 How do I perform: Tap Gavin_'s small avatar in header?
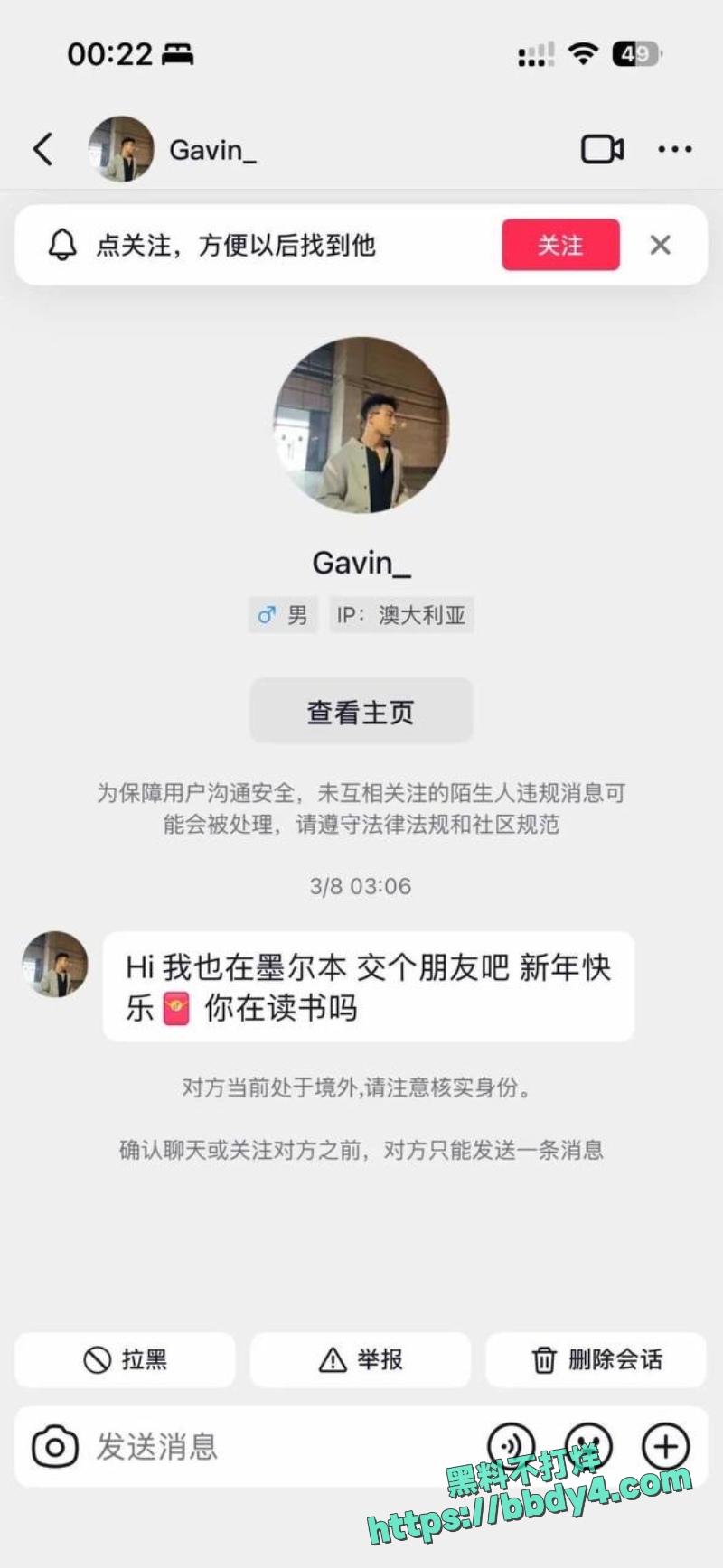[121, 149]
